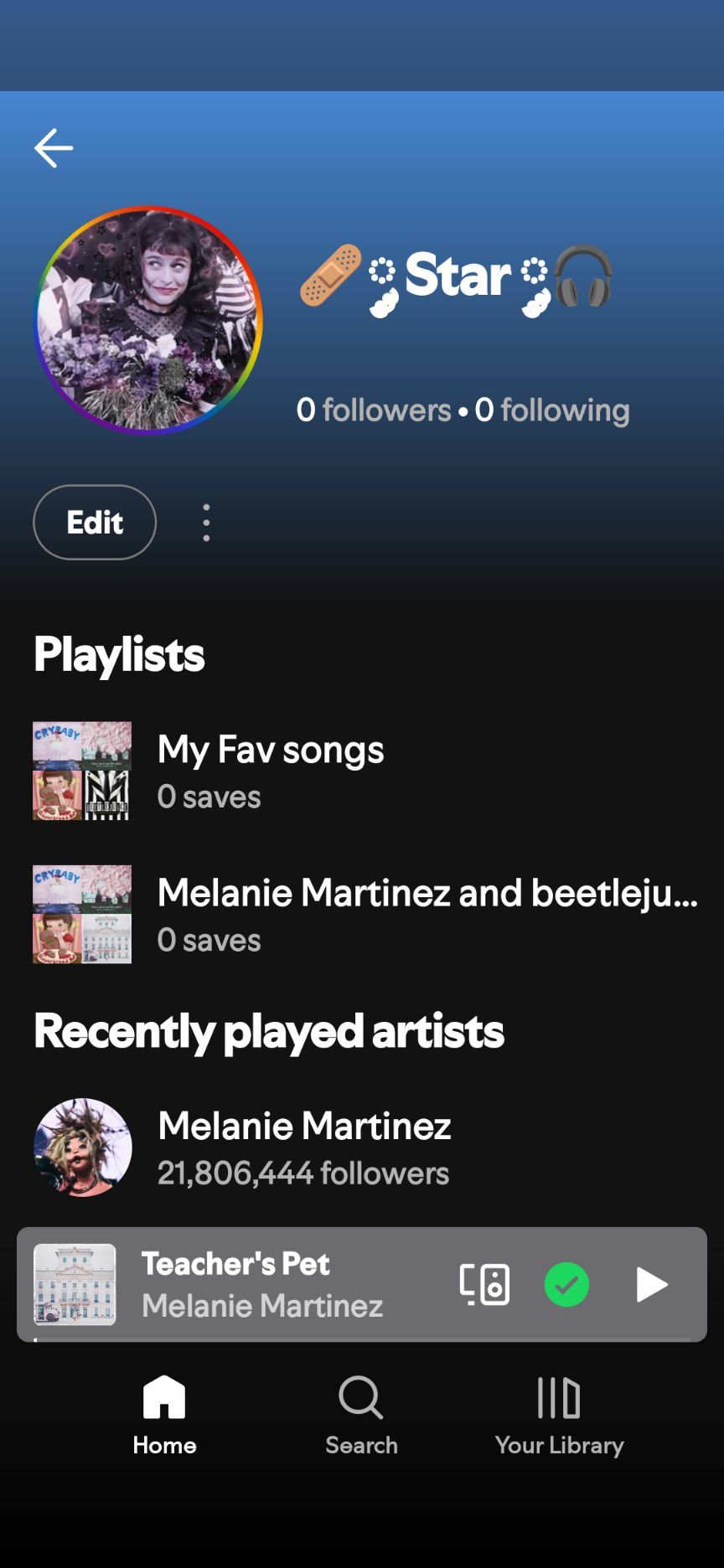Go back using the top arrow
Image resolution: width=724 pixels, height=1568 pixels.
coord(54,148)
